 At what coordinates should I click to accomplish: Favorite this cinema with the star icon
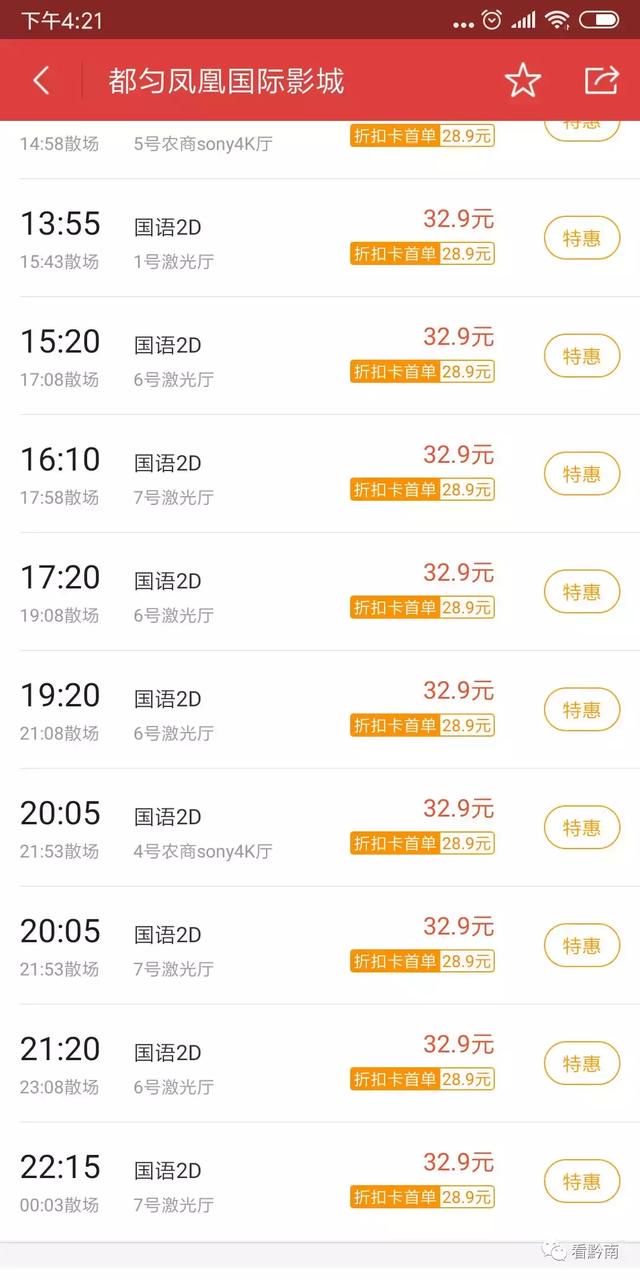522,80
